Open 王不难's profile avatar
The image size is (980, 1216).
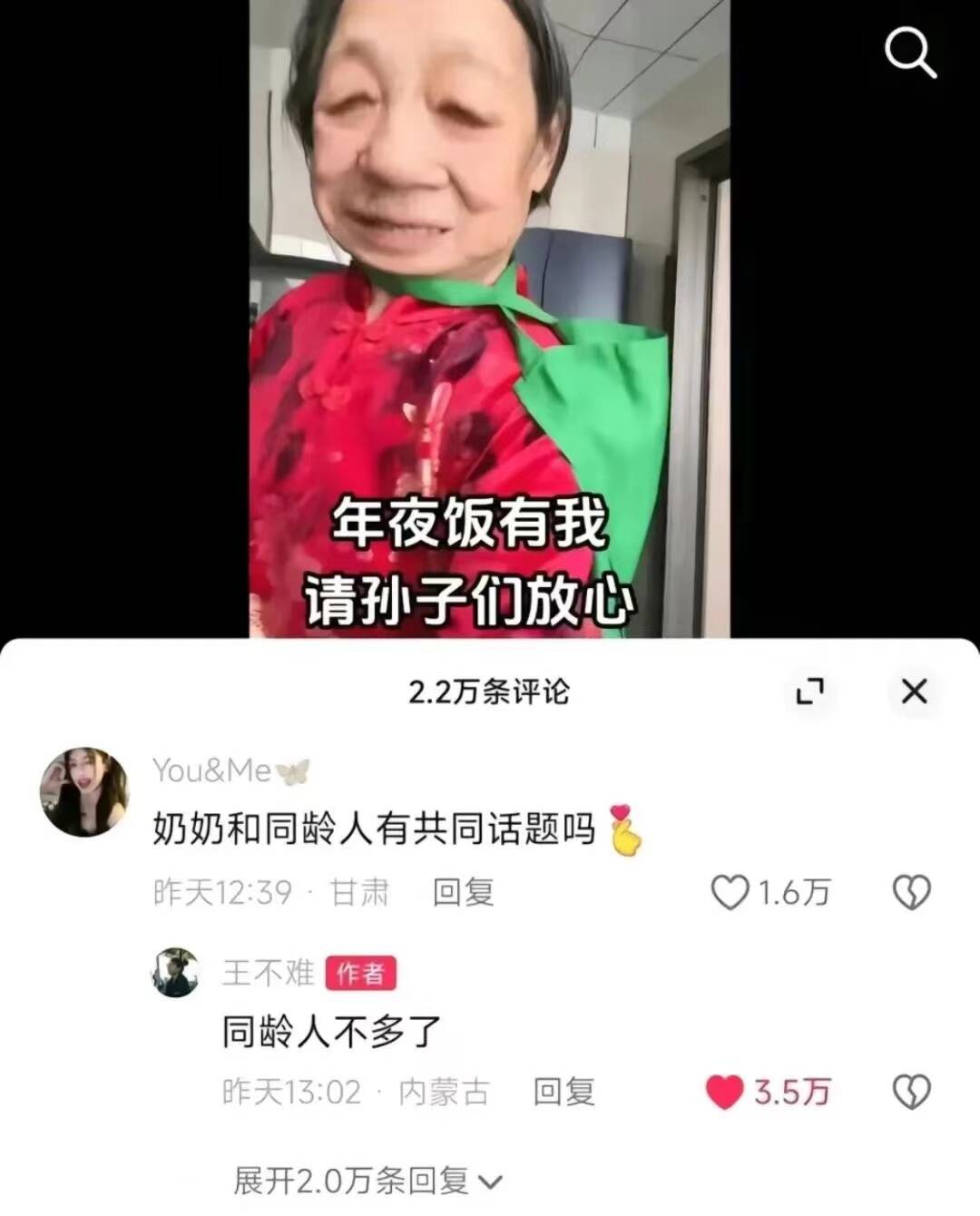tap(174, 973)
